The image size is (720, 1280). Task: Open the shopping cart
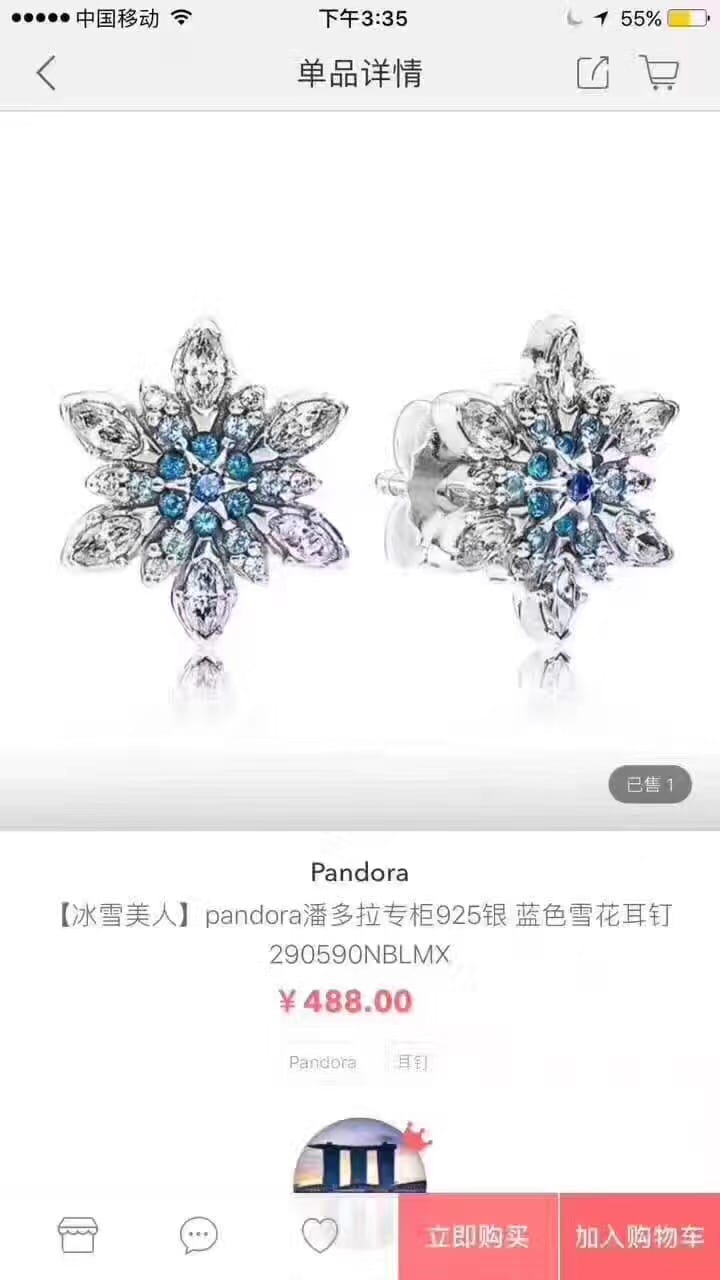(x=660, y=73)
